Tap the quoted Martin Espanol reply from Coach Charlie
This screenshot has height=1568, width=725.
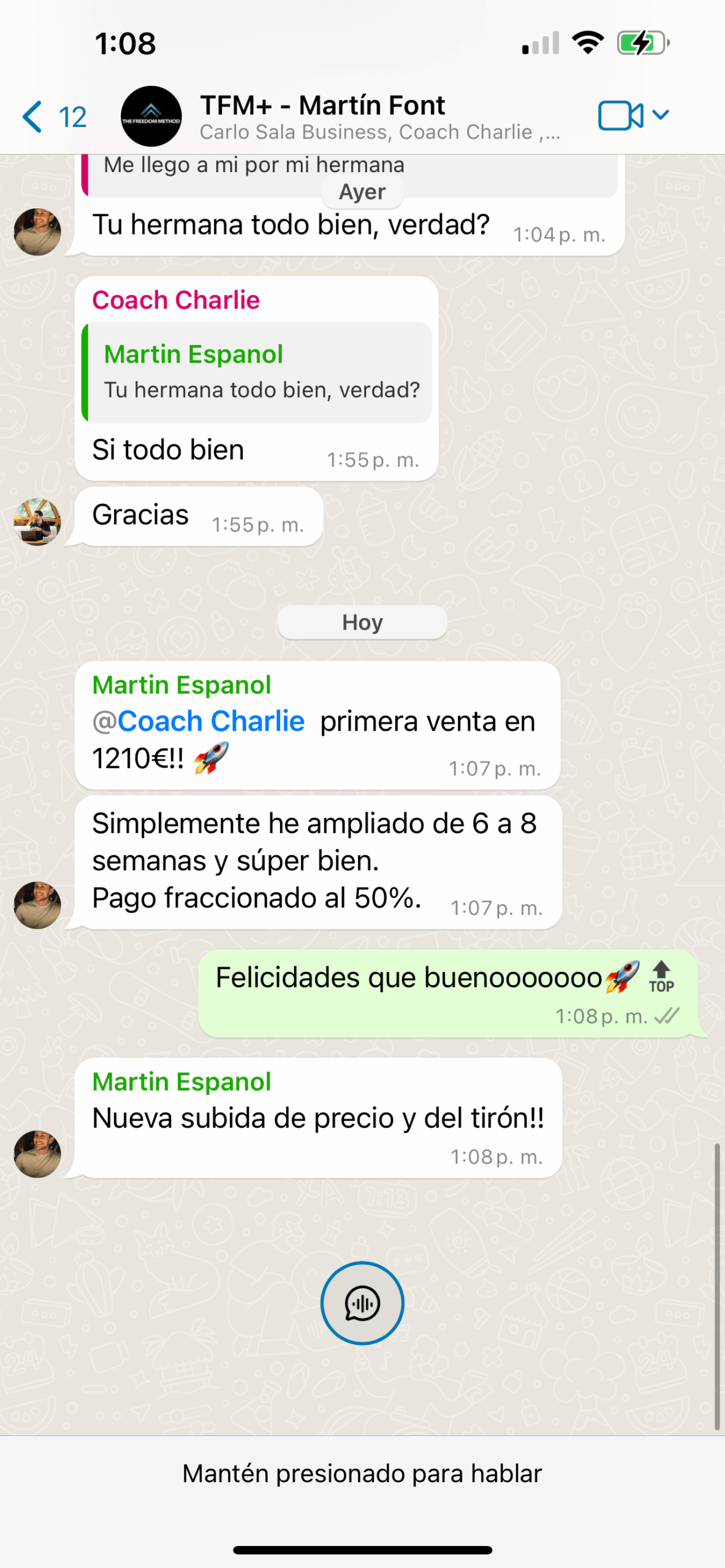click(257, 372)
